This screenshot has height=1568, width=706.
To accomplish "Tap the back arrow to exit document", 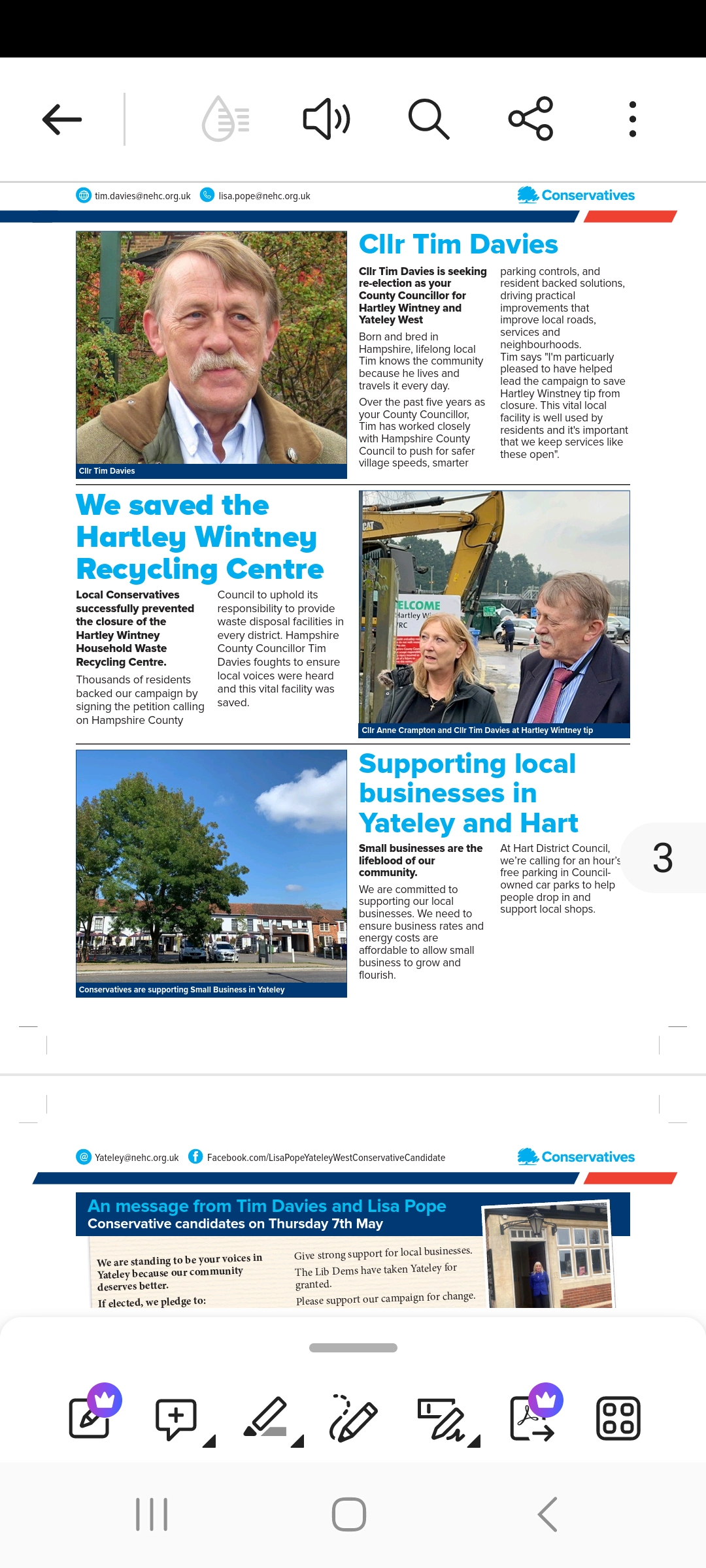I will (x=61, y=120).
